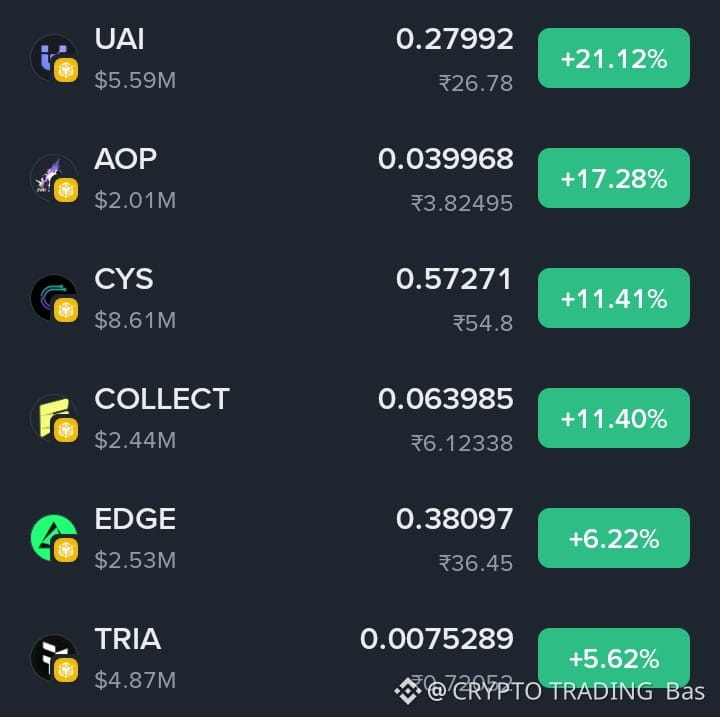Screen dimensions: 720x717
Task: Open the TRIA token listing
Action: (x=360, y=658)
